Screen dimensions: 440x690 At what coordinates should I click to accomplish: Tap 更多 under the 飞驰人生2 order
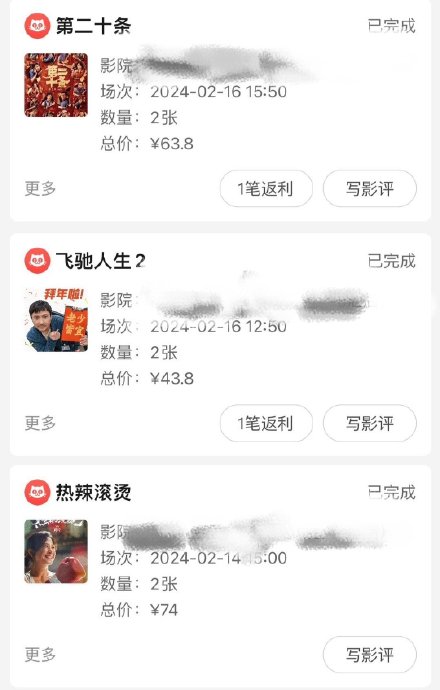coord(40,423)
